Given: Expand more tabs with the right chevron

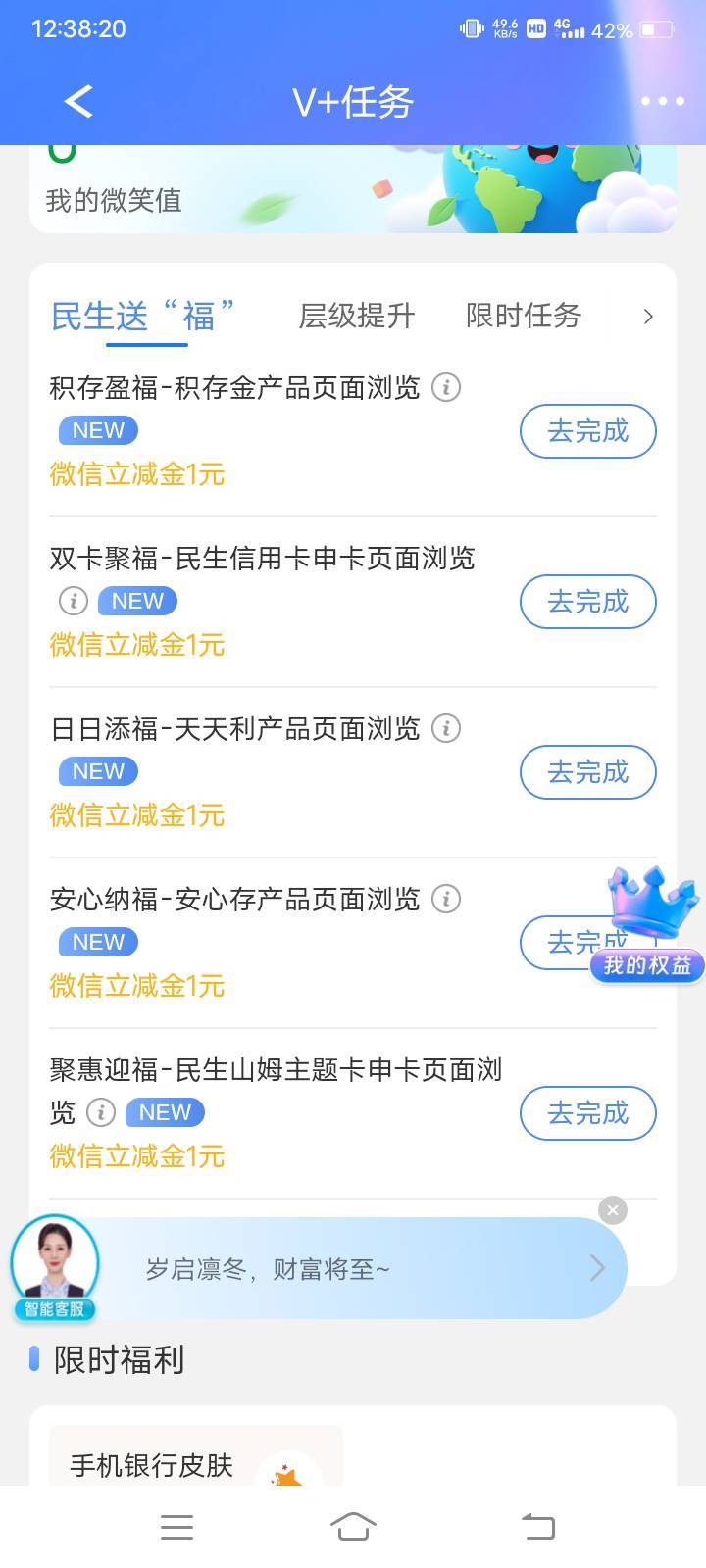Looking at the screenshot, I should [x=647, y=317].
